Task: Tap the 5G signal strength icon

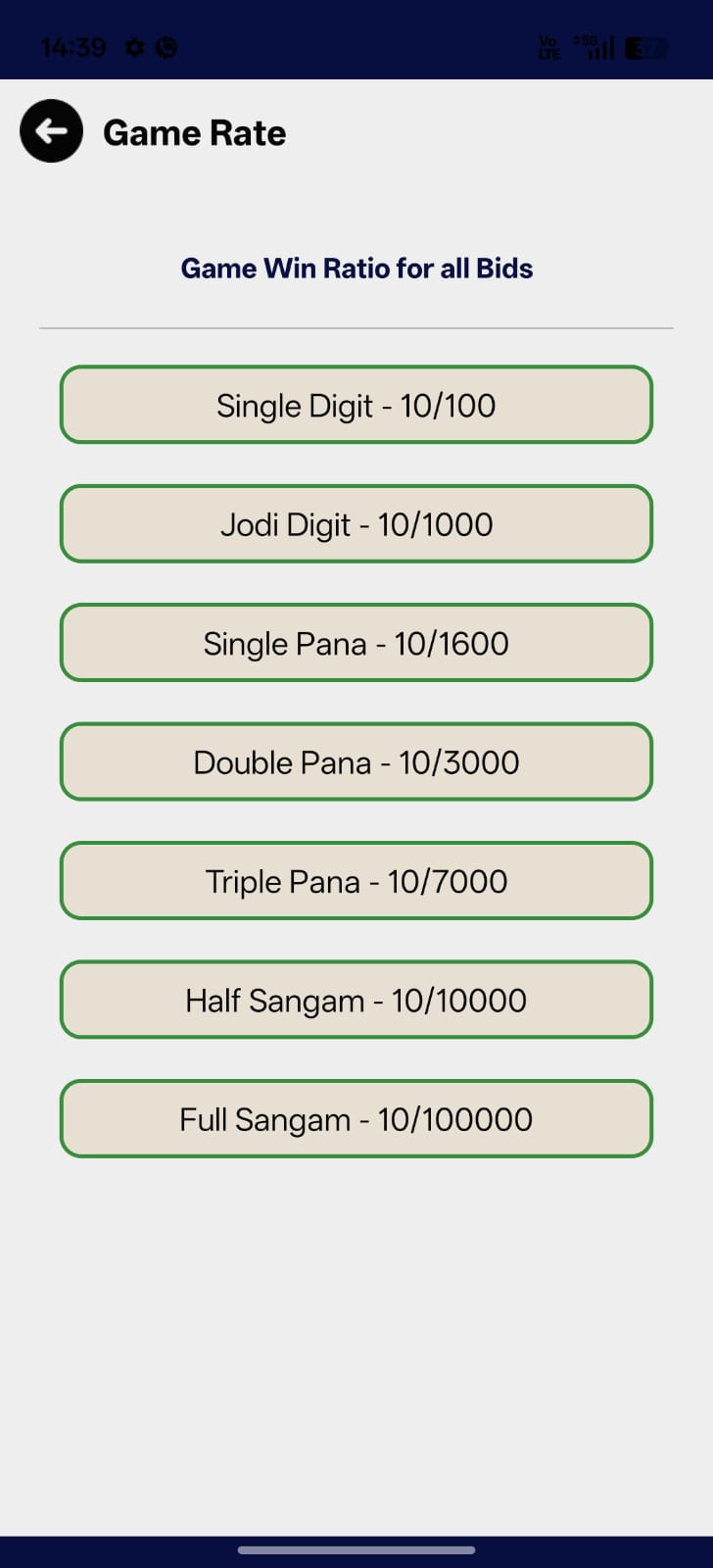Action: point(597,46)
